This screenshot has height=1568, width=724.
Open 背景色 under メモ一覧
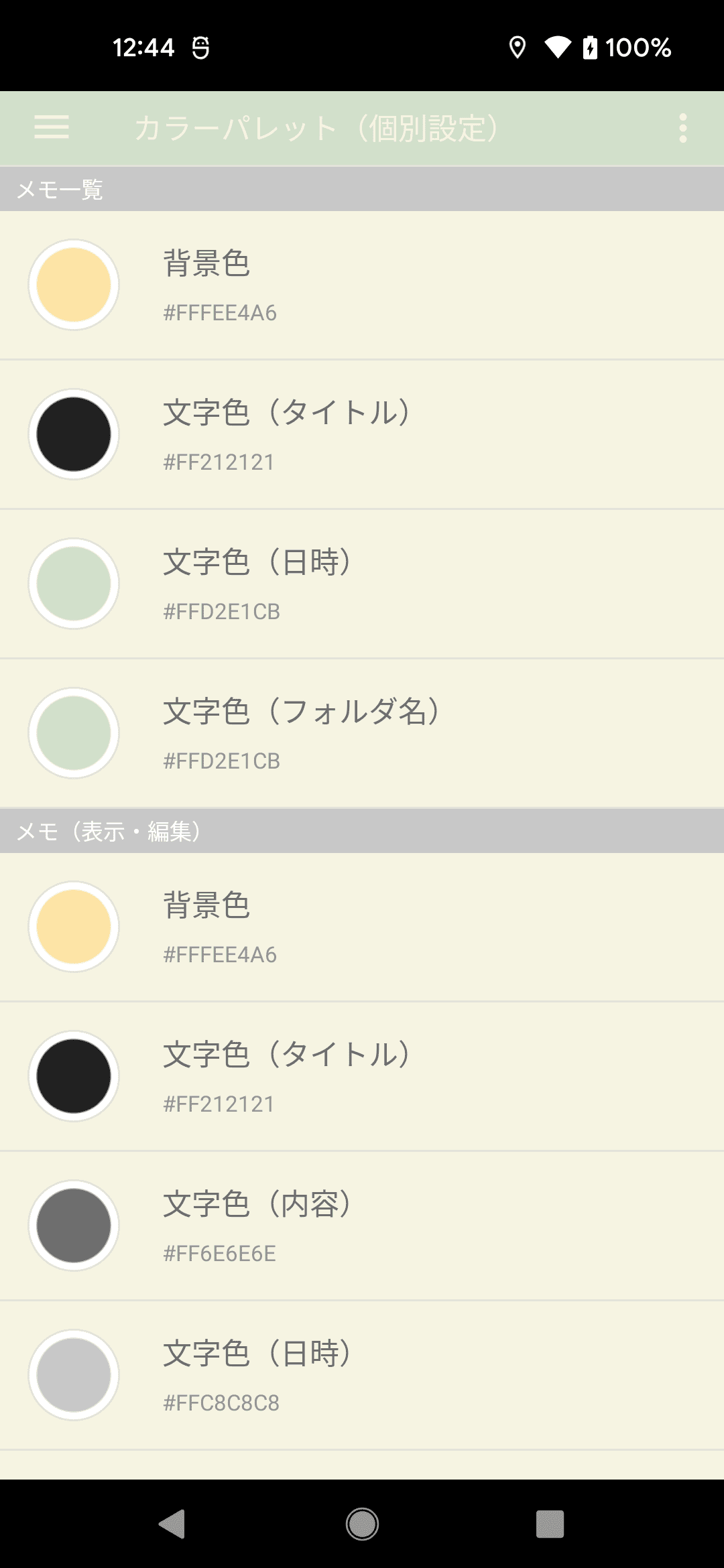(362, 285)
